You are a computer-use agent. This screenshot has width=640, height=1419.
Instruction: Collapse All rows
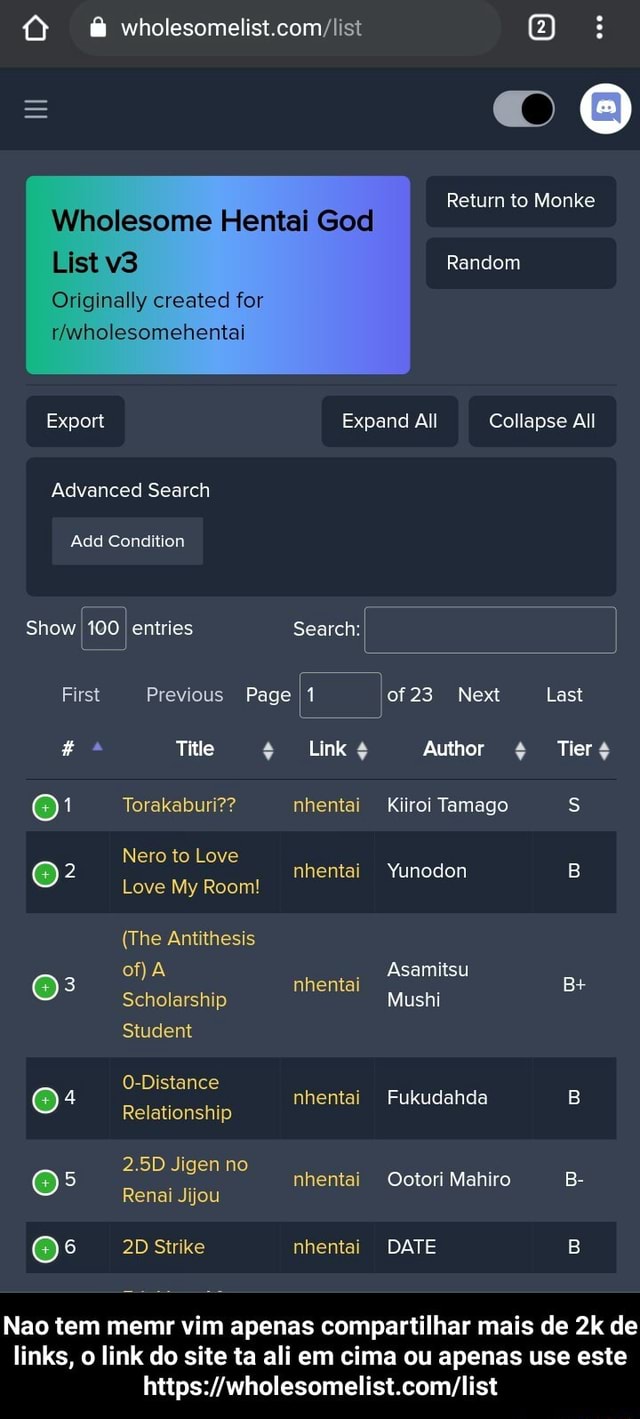click(542, 421)
